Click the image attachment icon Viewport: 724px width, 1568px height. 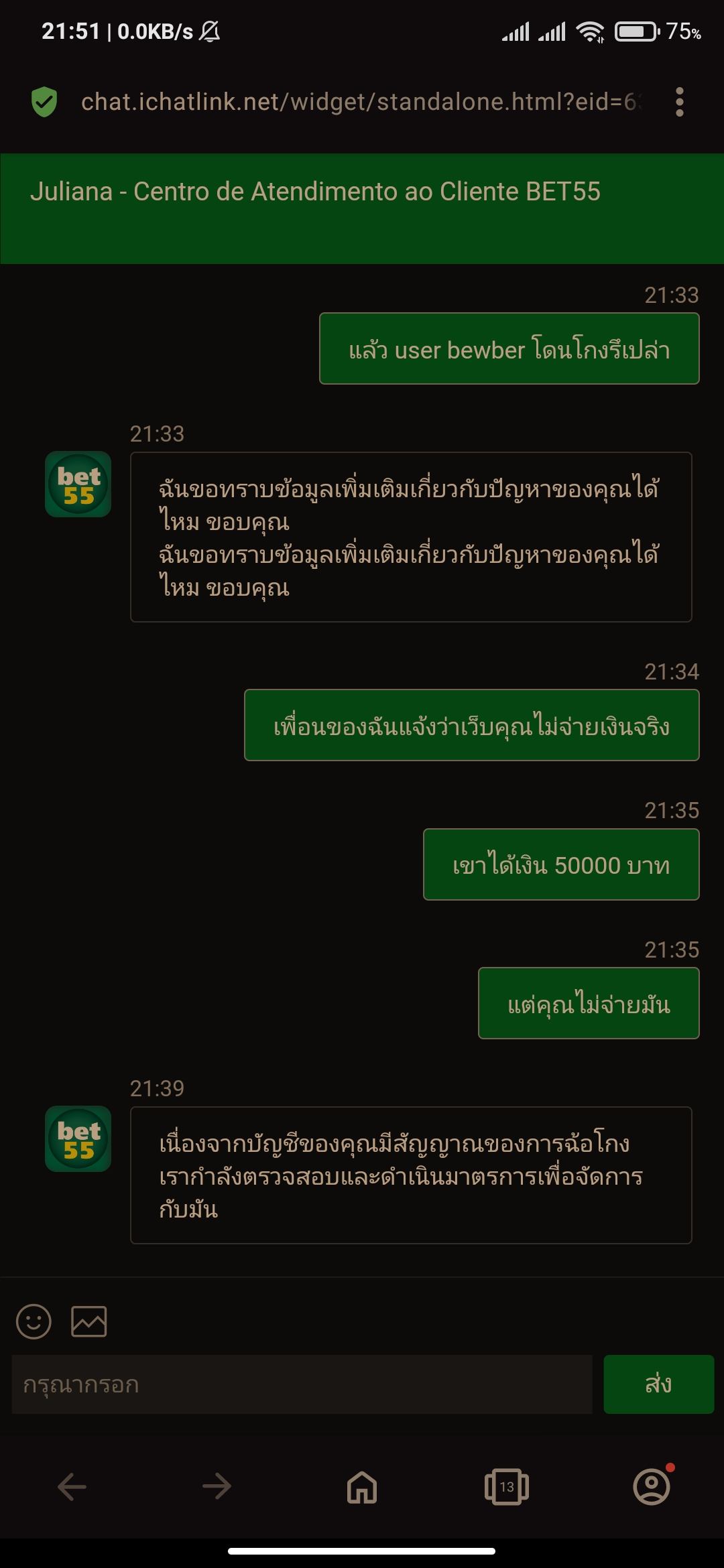[x=90, y=1321]
